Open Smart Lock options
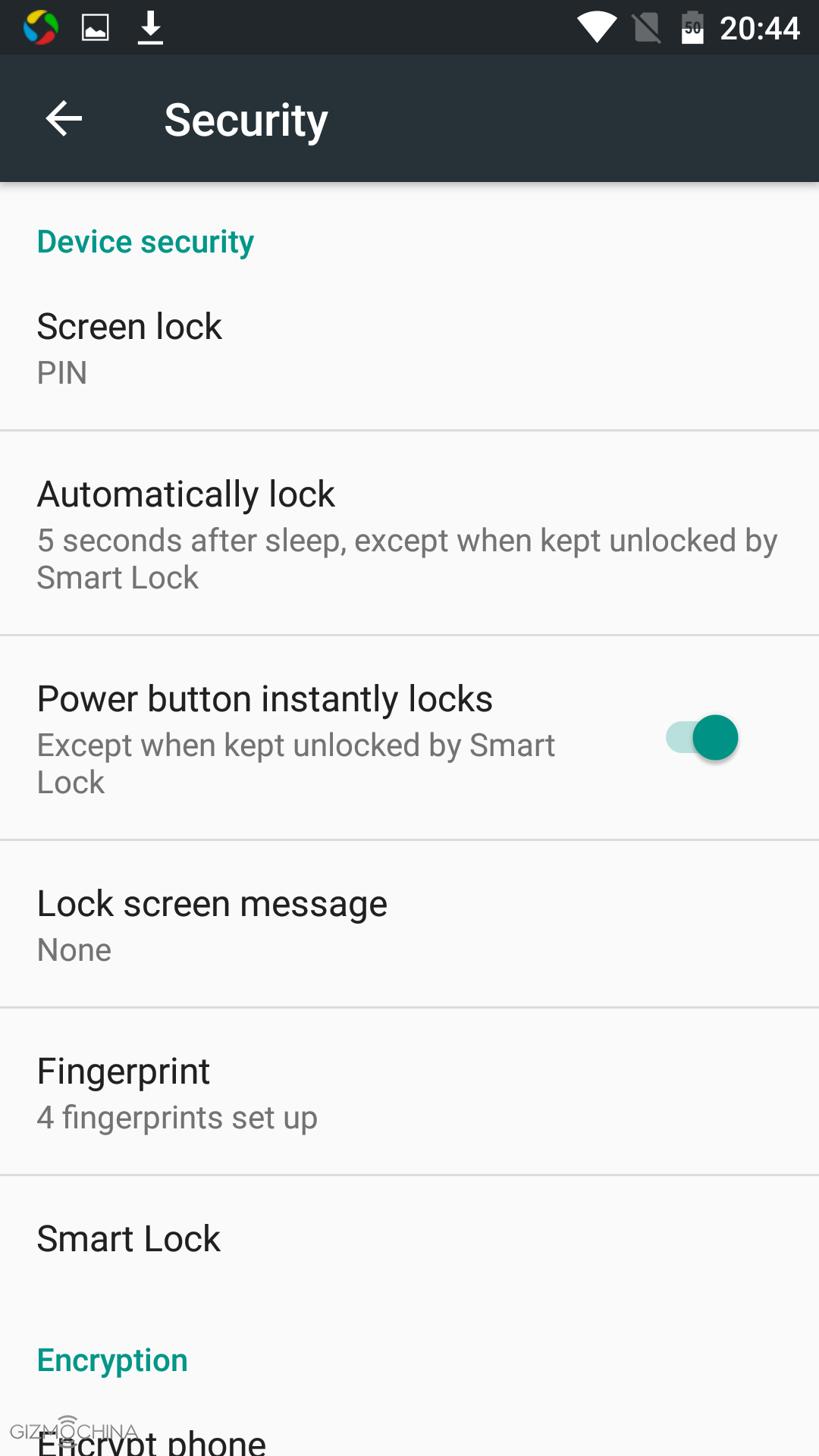The image size is (819, 1456). pyautogui.click(x=409, y=1238)
